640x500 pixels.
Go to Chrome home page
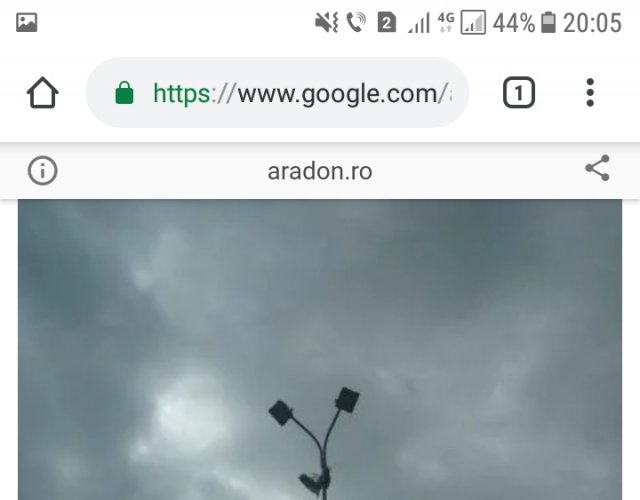tap(42, 93)
